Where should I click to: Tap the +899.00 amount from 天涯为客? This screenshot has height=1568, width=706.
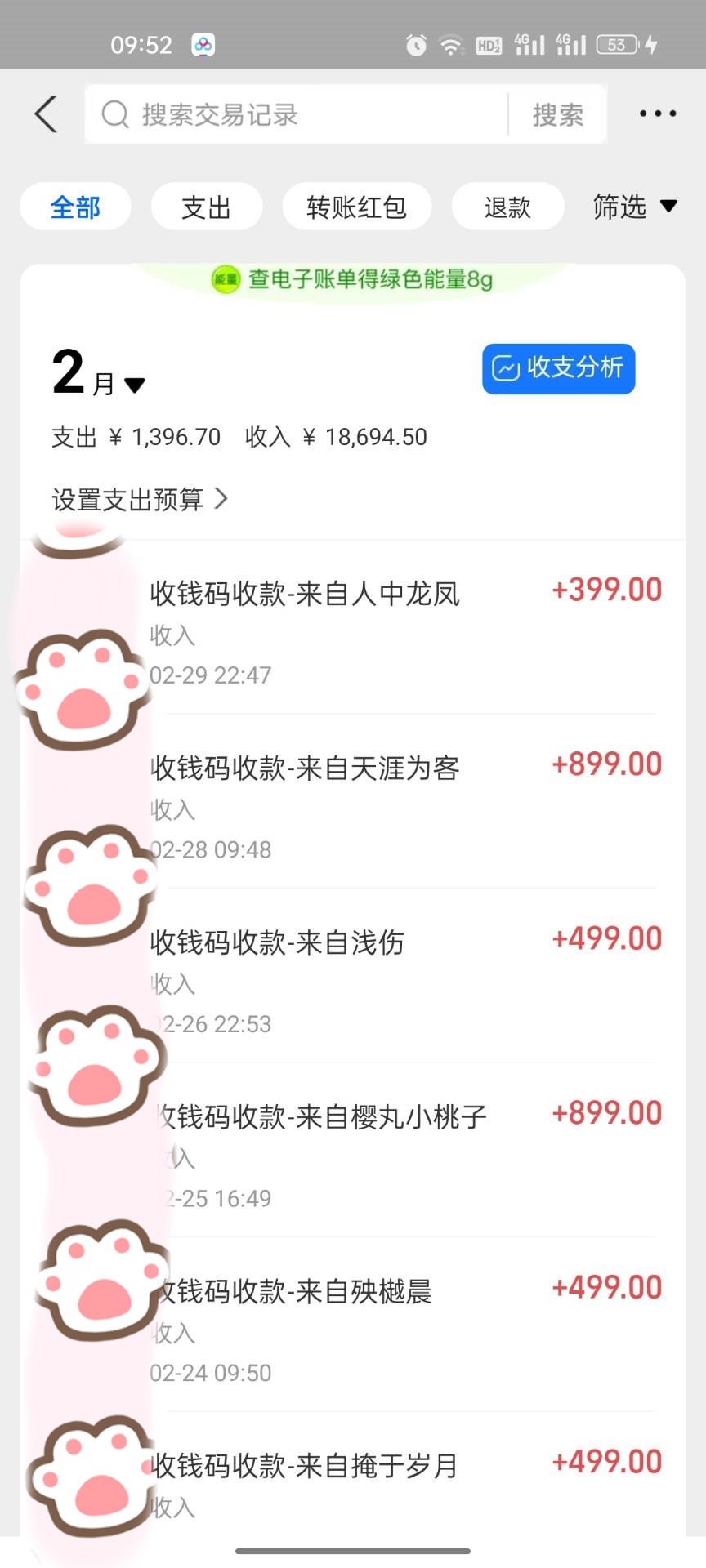point(605,764)
